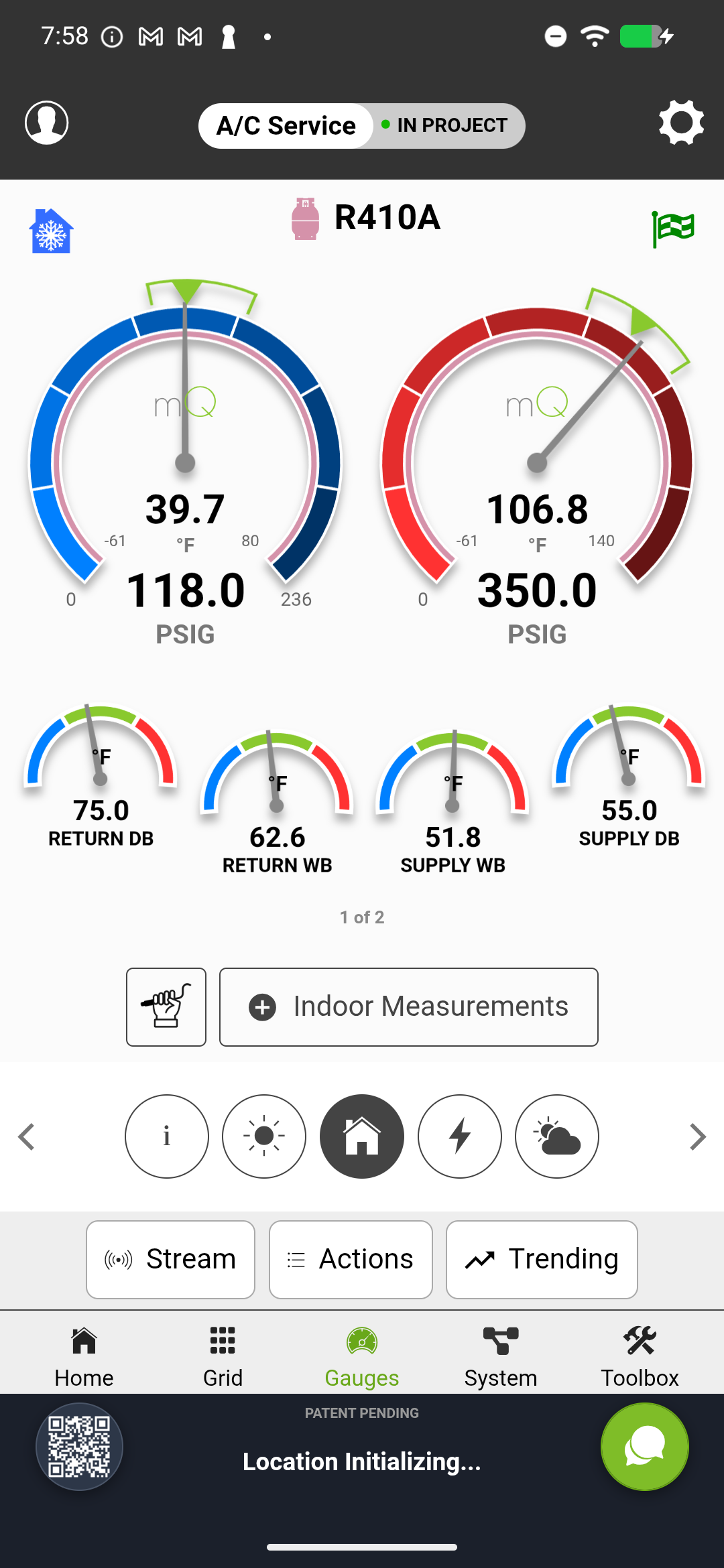Go to the previous measurement category arrow
Screen dimensions: 724x1568
(x=27, y=1136)
